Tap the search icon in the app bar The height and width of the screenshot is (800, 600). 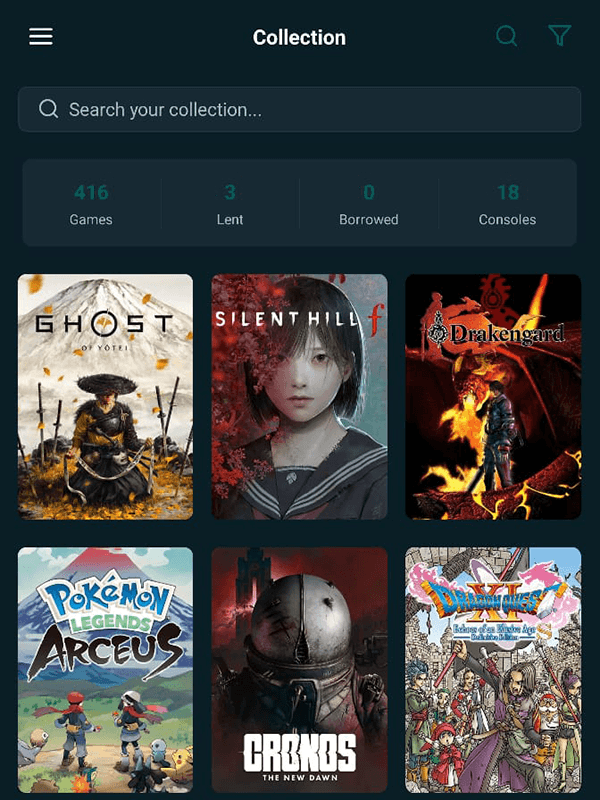coord(507,37)
